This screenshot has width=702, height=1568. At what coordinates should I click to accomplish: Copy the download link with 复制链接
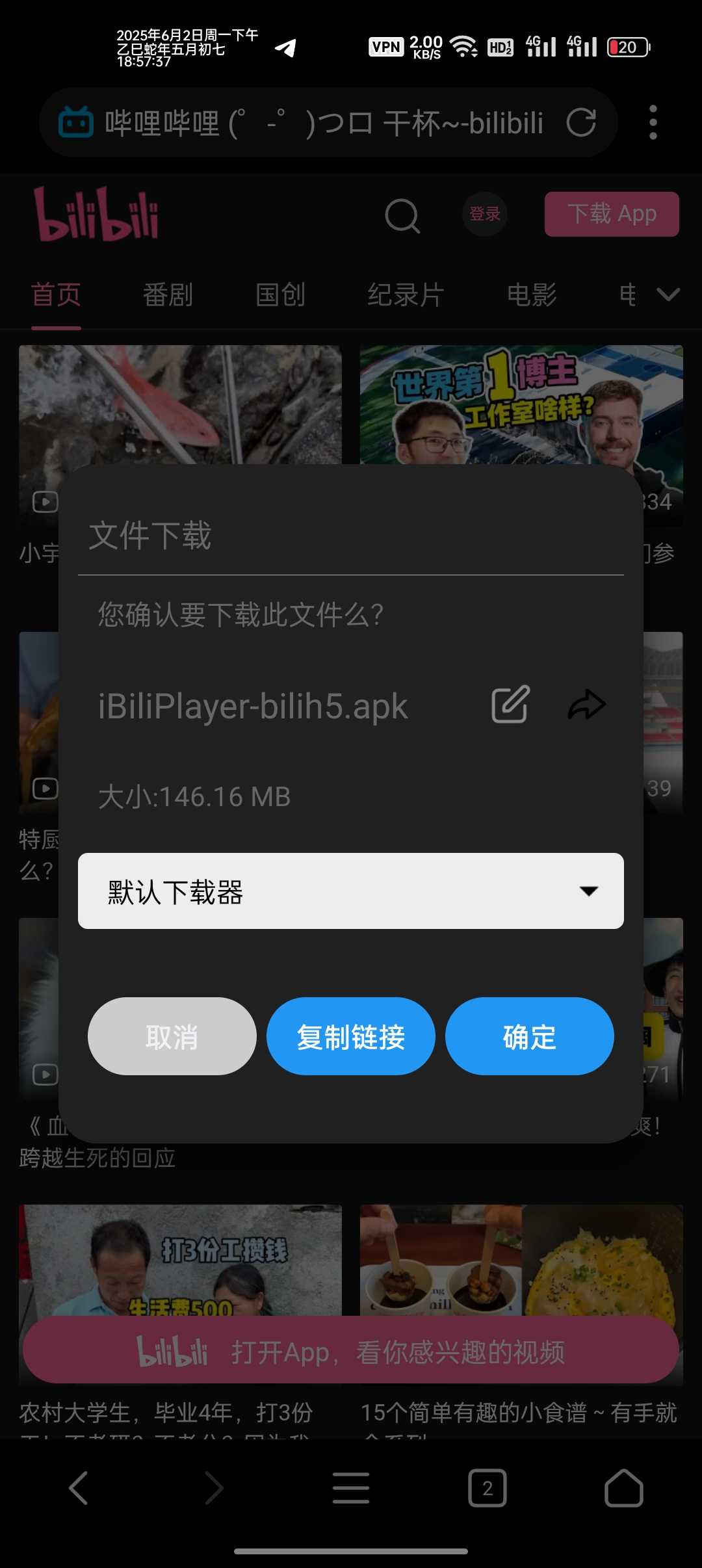click(351, 1036)
